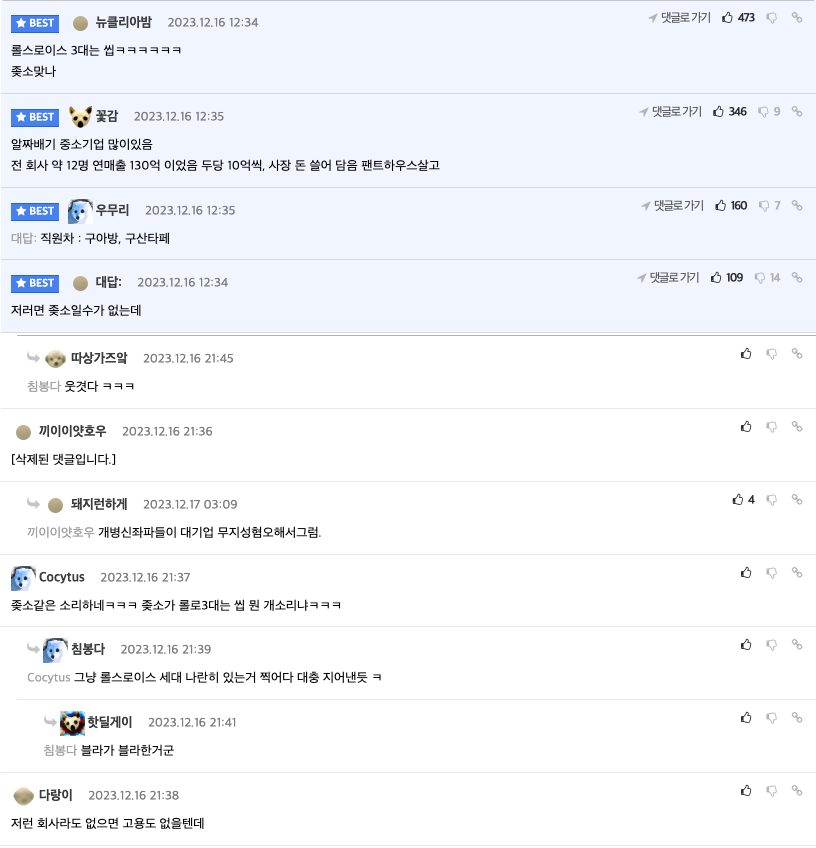
Task: Dislike 끼이이얏호우's deleted comment
Action: pos(771,427)
